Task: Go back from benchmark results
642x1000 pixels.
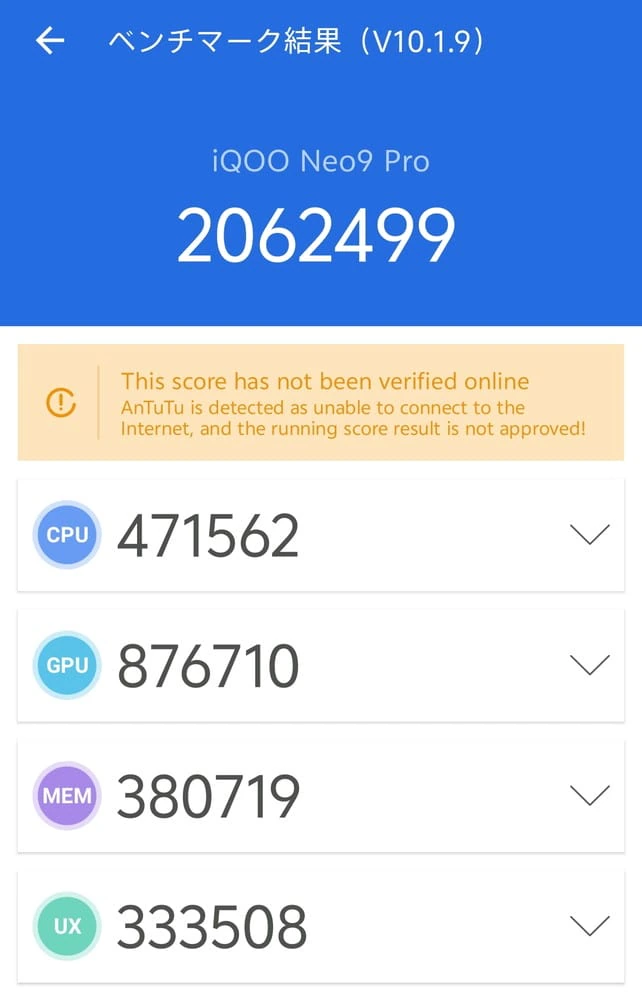Action: 49,41
